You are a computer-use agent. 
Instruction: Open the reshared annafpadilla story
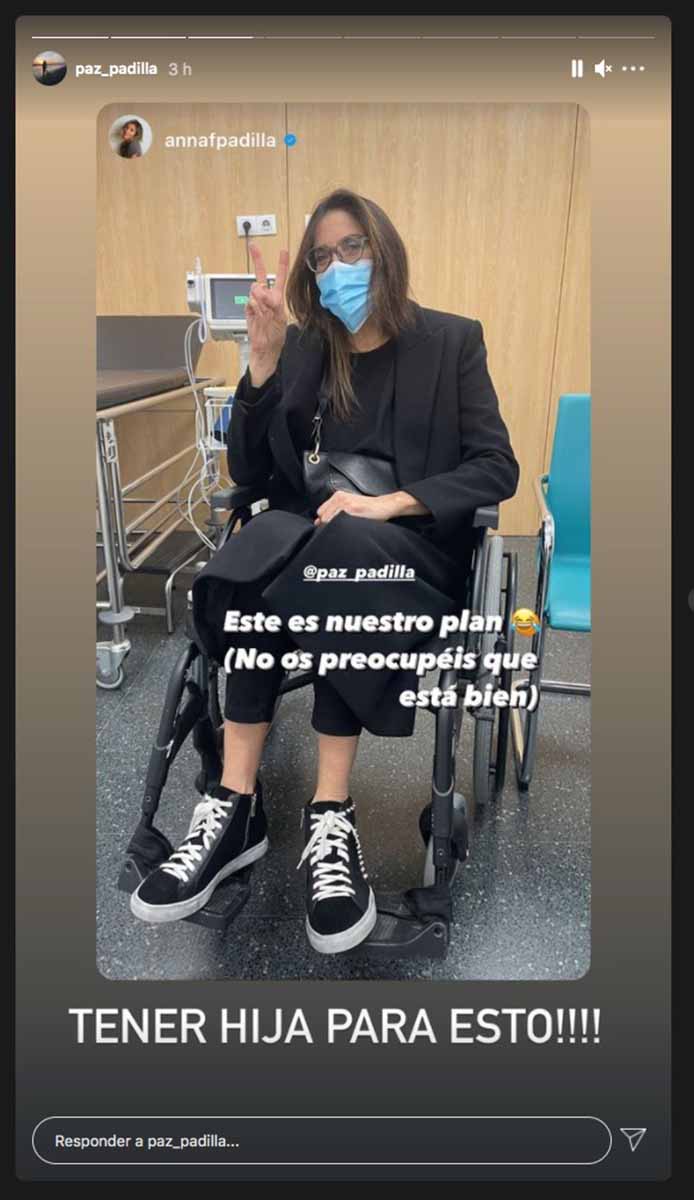tap(343, 541)
